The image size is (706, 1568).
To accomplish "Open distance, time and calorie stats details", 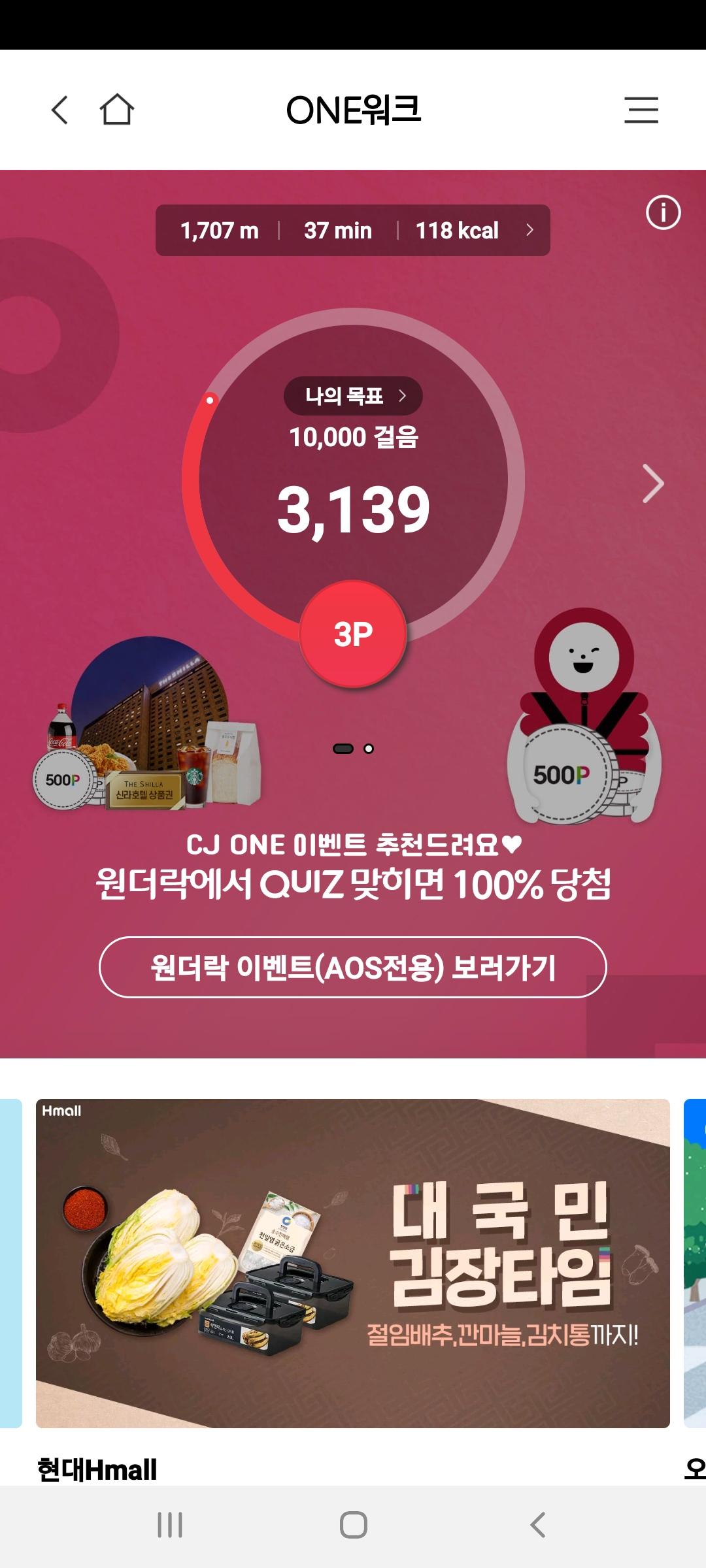I will [x=353, y=231].
